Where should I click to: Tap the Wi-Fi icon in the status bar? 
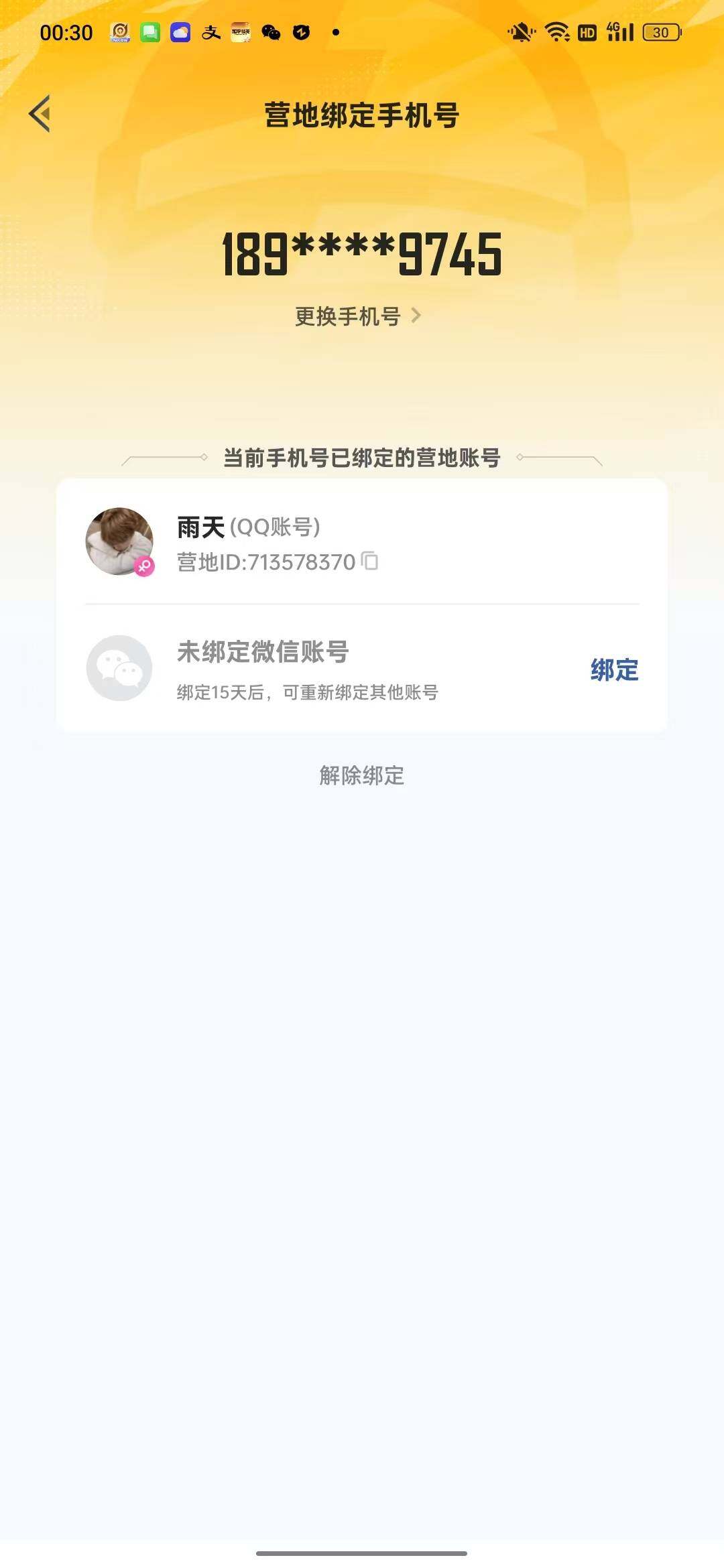[557, 32]
